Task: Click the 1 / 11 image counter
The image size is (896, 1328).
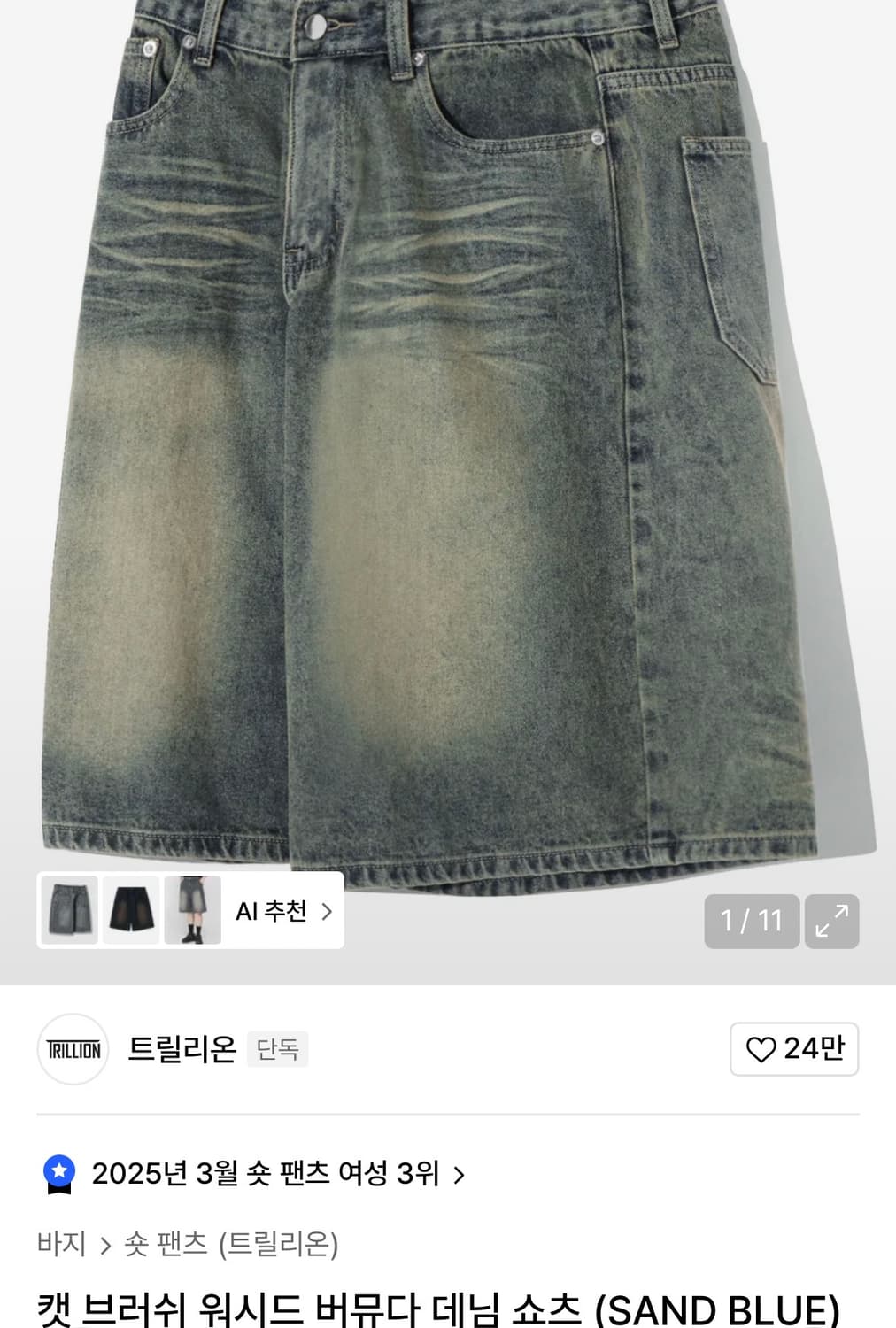Action: 752,921
